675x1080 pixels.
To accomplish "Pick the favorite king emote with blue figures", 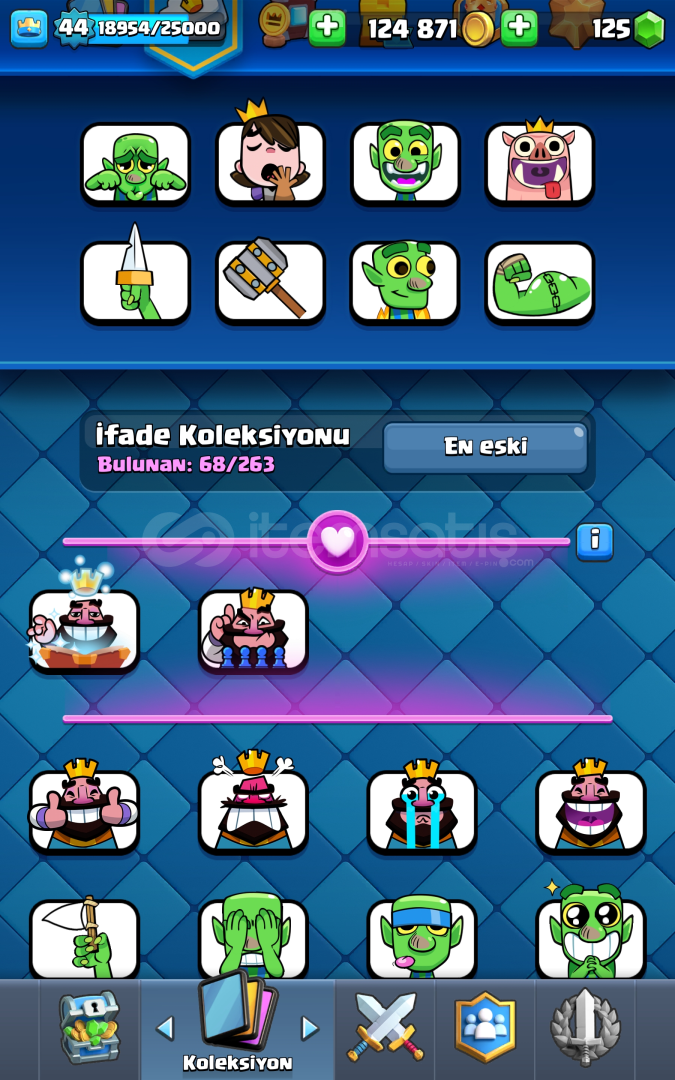I will click(x=253, y=630).
